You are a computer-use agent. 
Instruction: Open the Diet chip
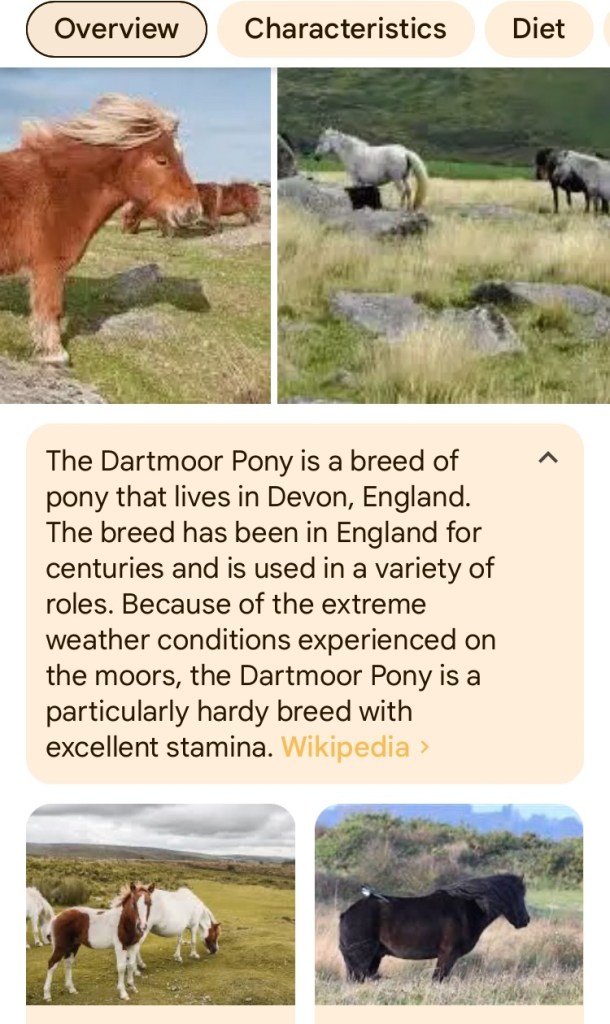[538, 29]
